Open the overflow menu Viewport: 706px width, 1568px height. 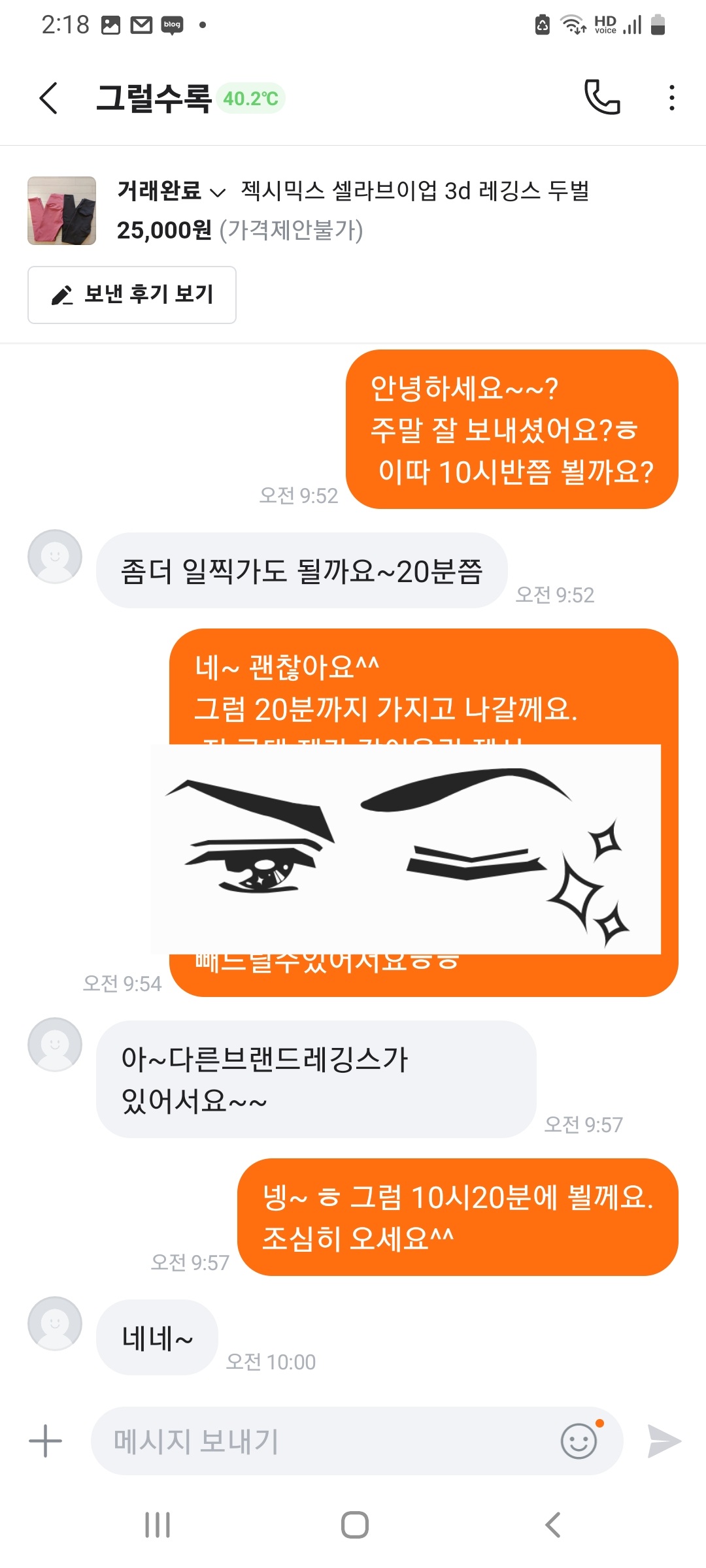671,98
